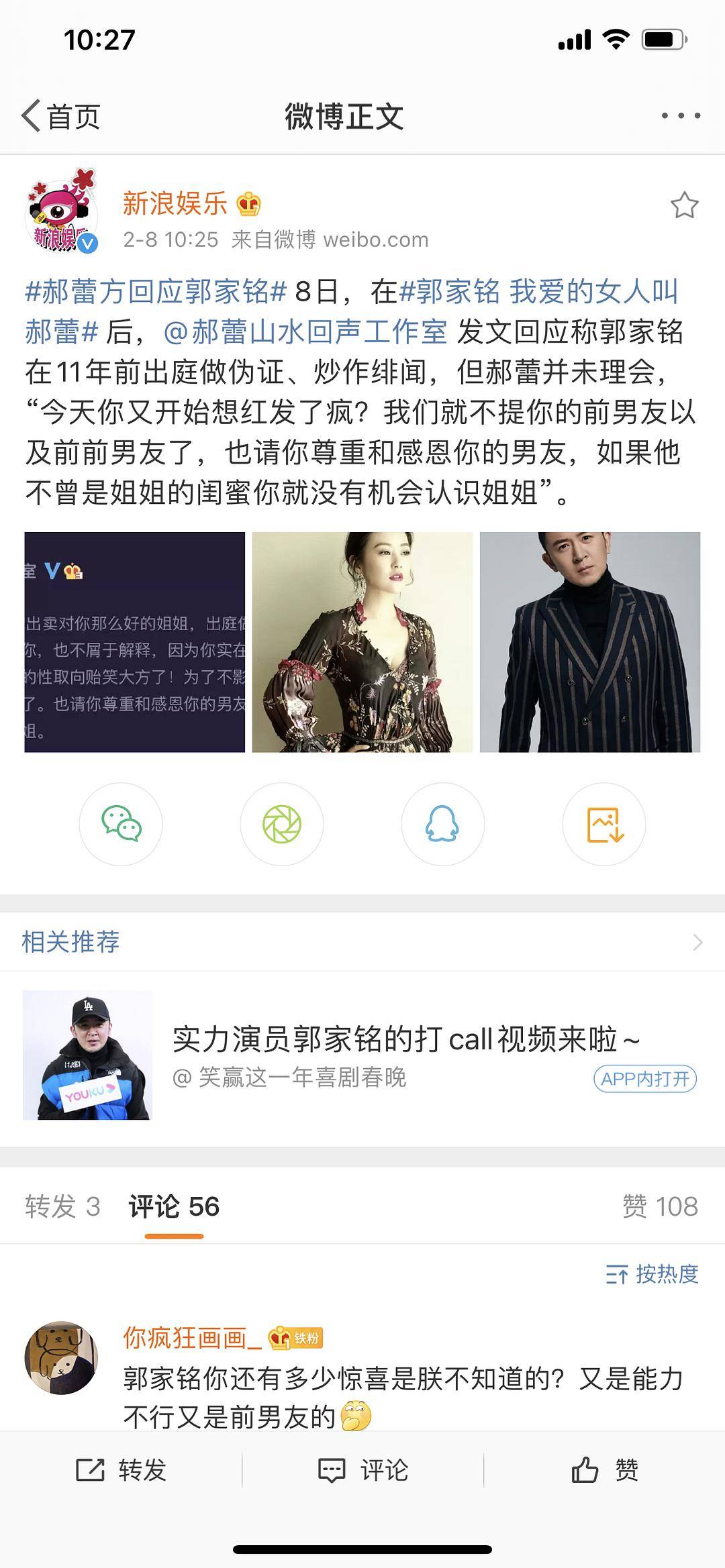725x1568 pixels.
Task: View the photo of the woman in the floral dress
Action: pos(362,642)
